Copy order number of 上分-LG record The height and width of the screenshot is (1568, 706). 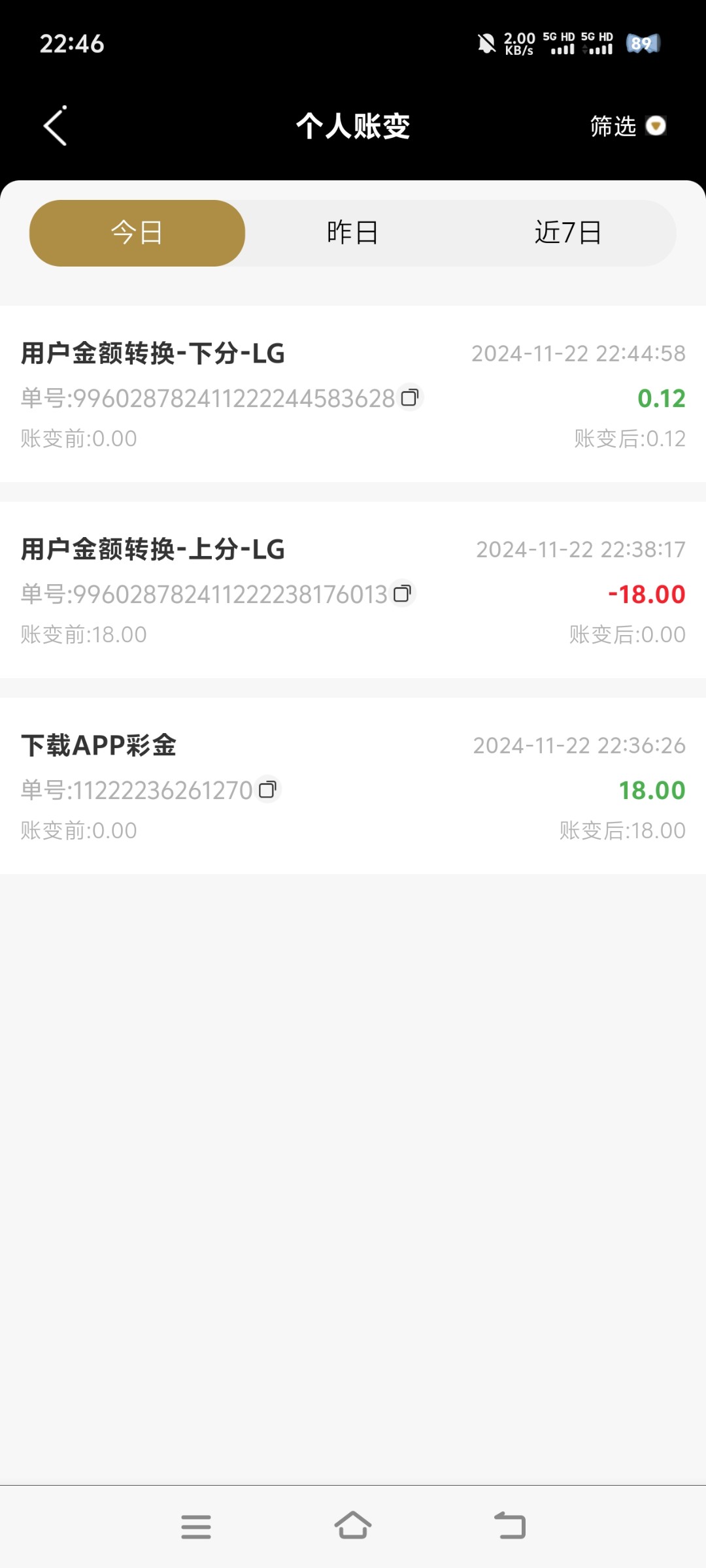tap(402, 593)
